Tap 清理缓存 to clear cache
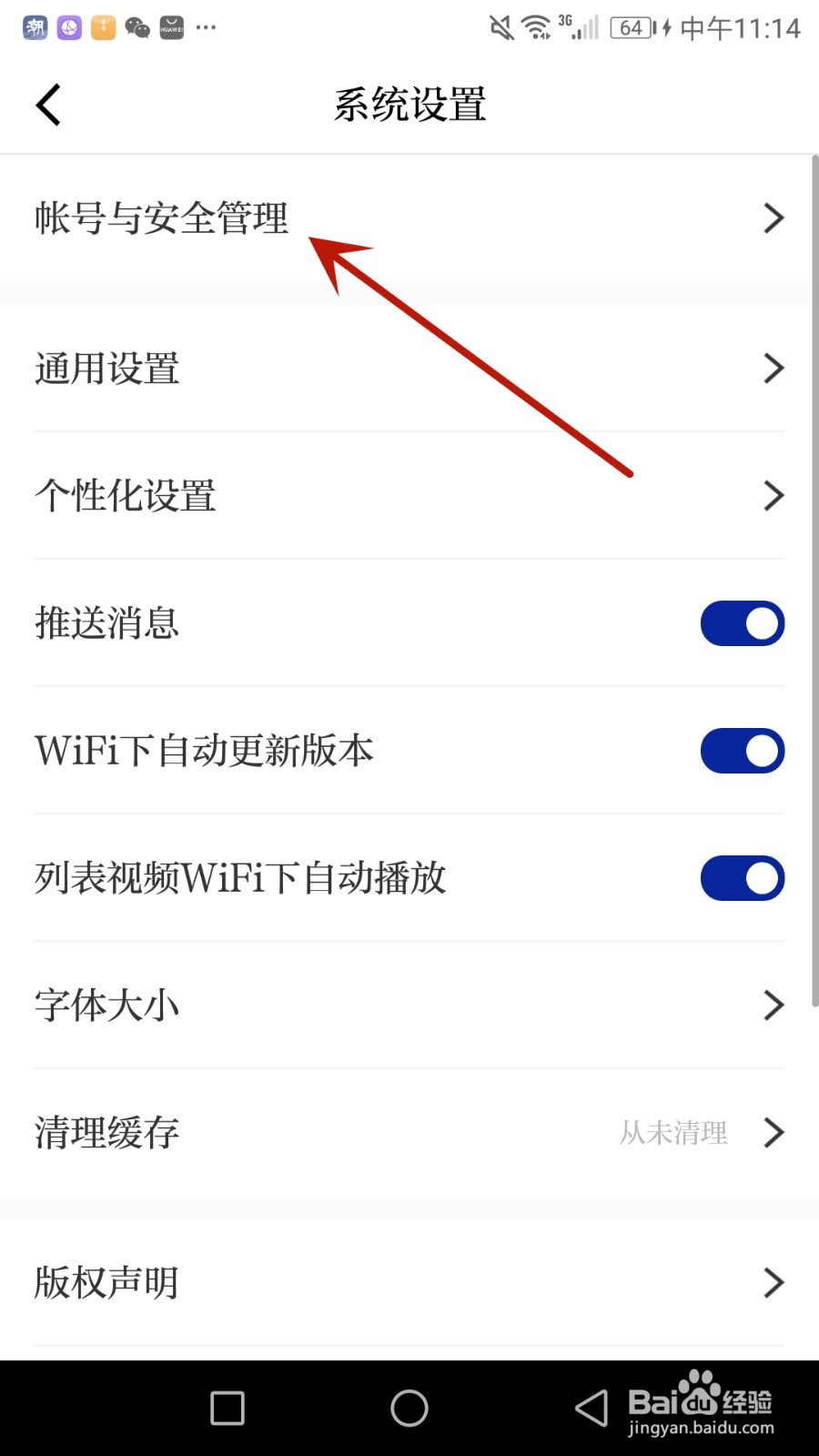819x1456 pixels. tap(409, 1133)
